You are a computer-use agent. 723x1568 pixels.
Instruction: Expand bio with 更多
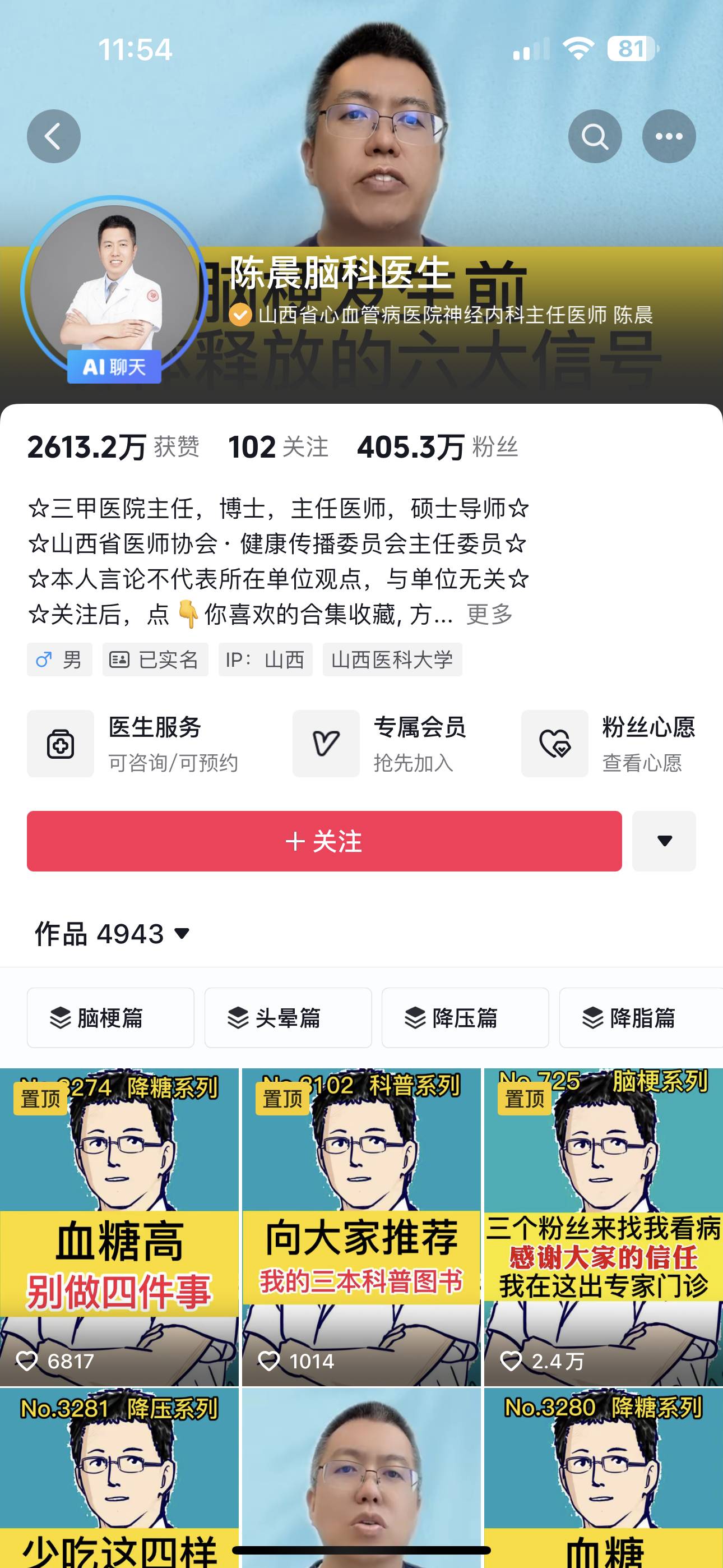(x=489, y=614)
